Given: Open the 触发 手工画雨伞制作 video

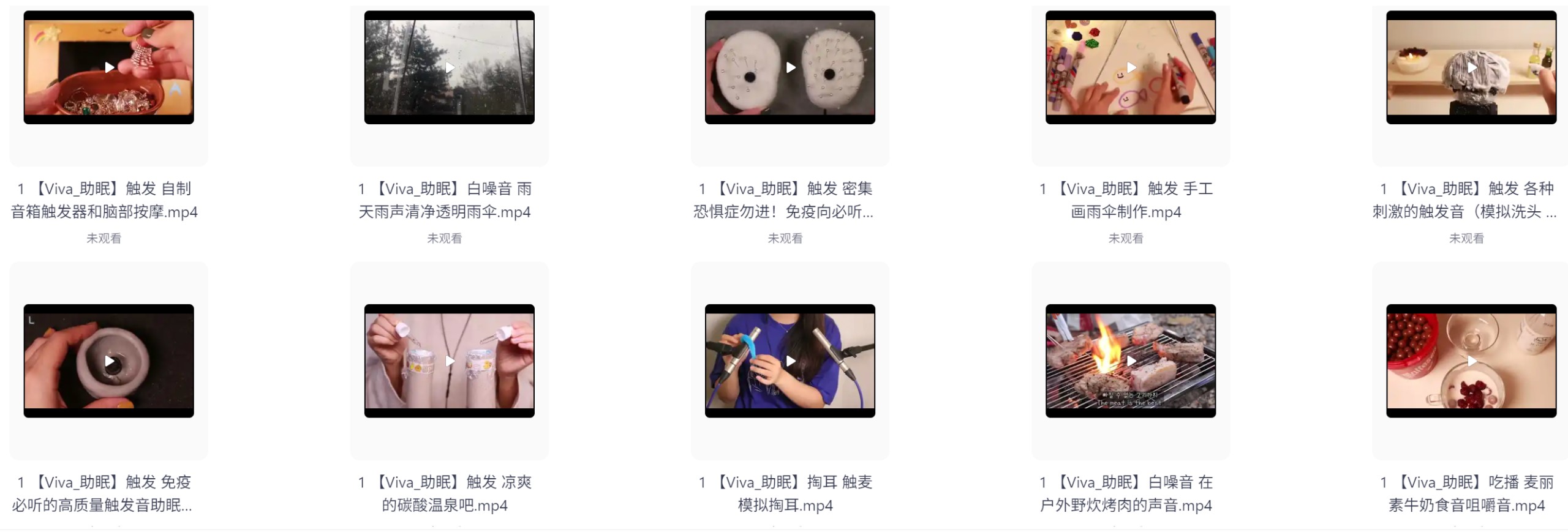Looking at the screenshot, I should [1131, 67].
